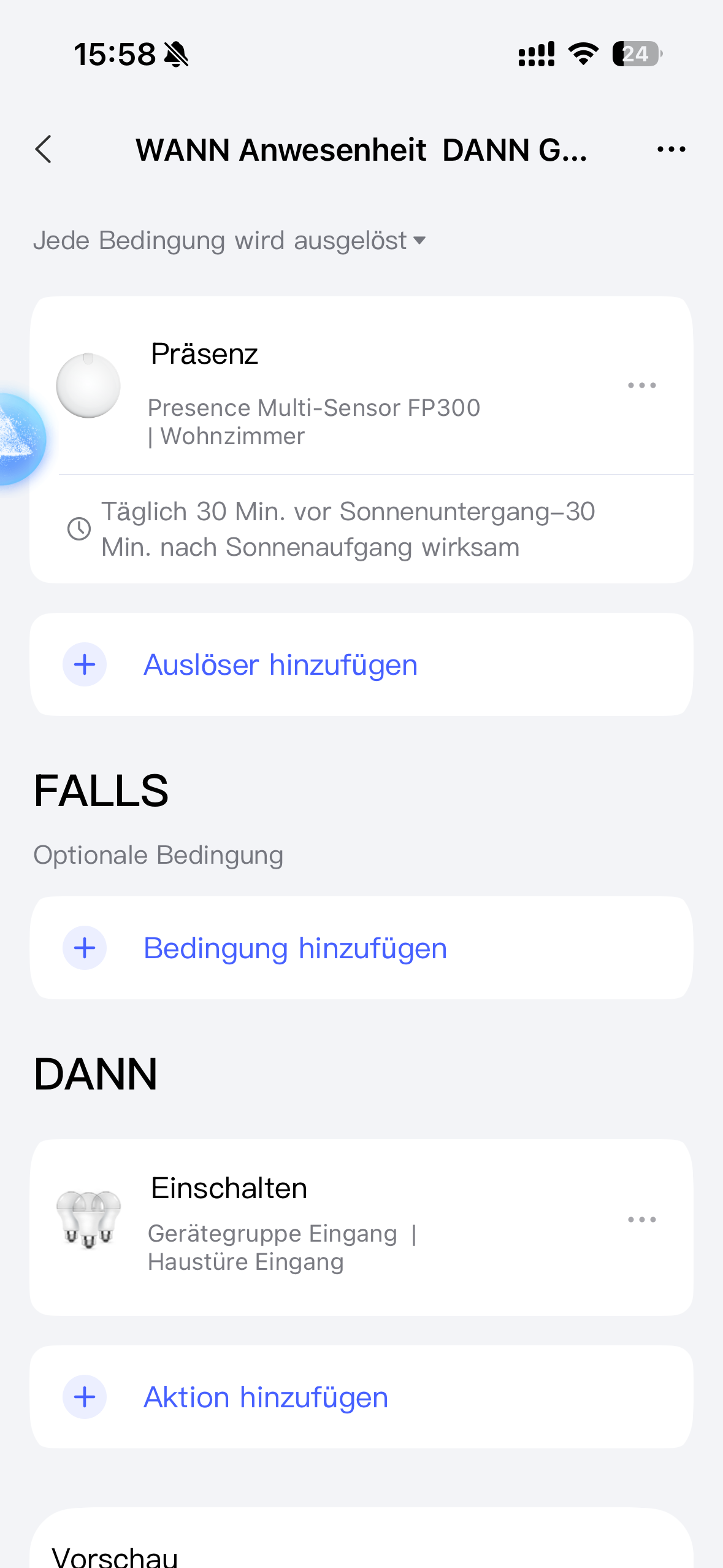Image resolution: width=723 pixels, height=1568 pixels.
Task: Go back to the previous screen
Action: (44, 150)
